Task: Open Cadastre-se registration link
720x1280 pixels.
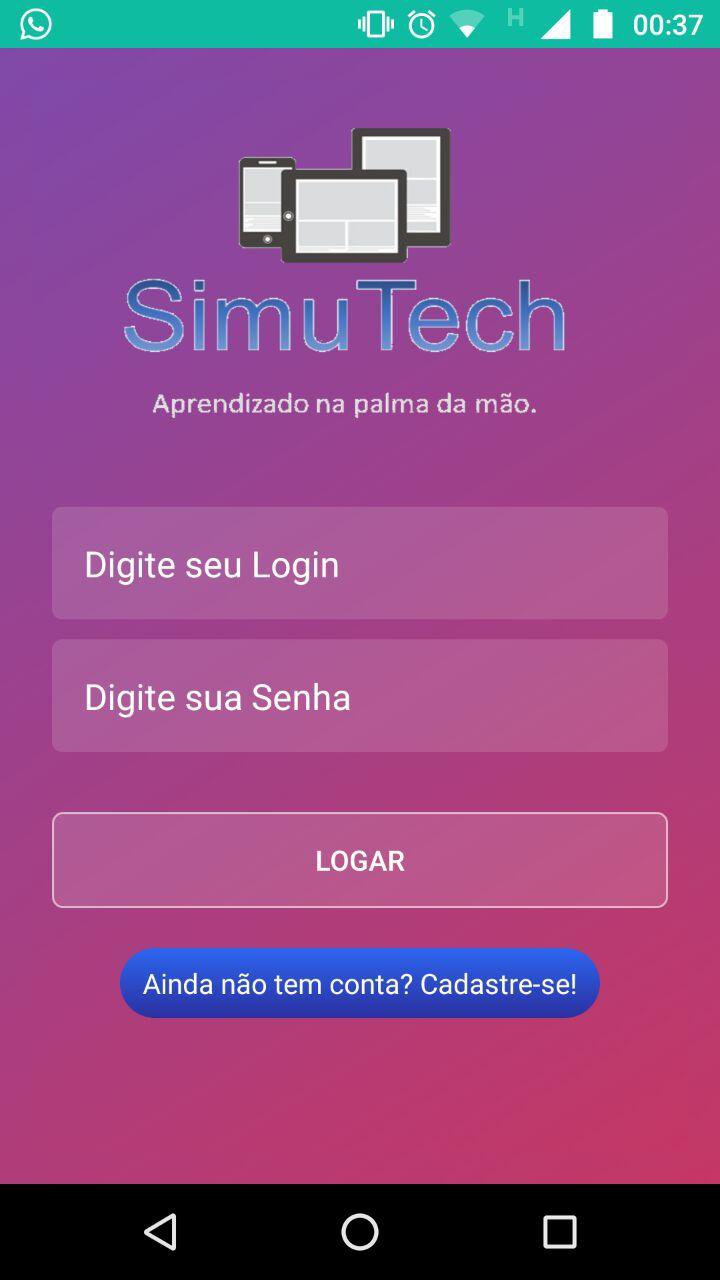Action: pos(359,983)
